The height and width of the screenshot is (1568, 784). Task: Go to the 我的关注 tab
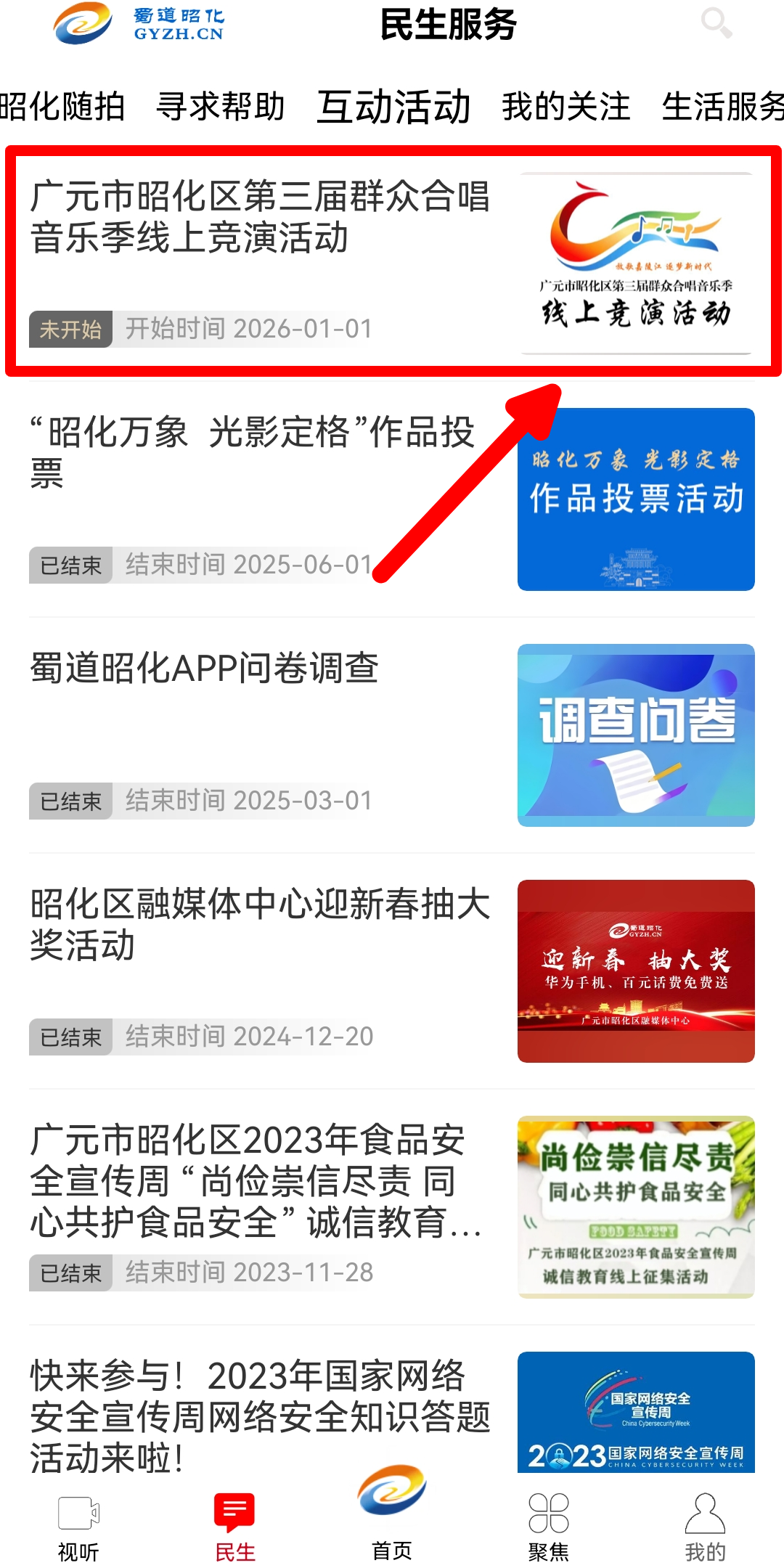[x=565, y=107]
